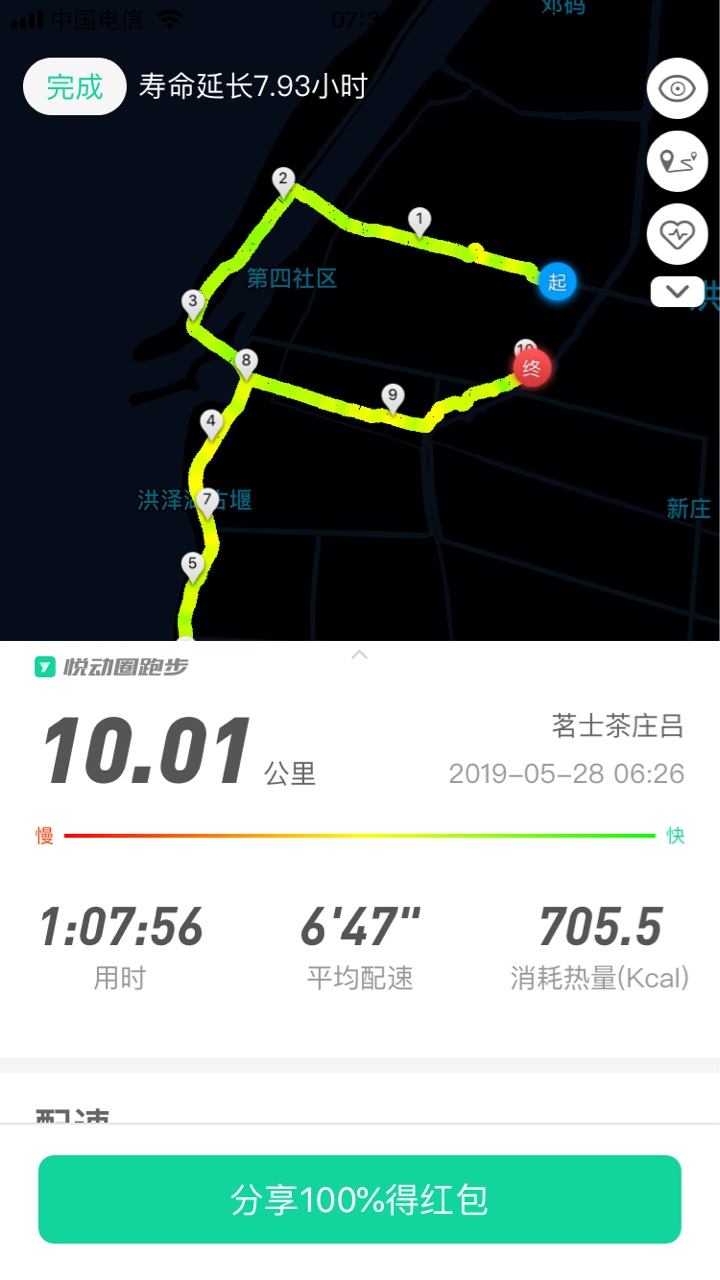This screenshot has height=1280, width=720.
Task: Open the heart rate icon
Action: [677, 234]
